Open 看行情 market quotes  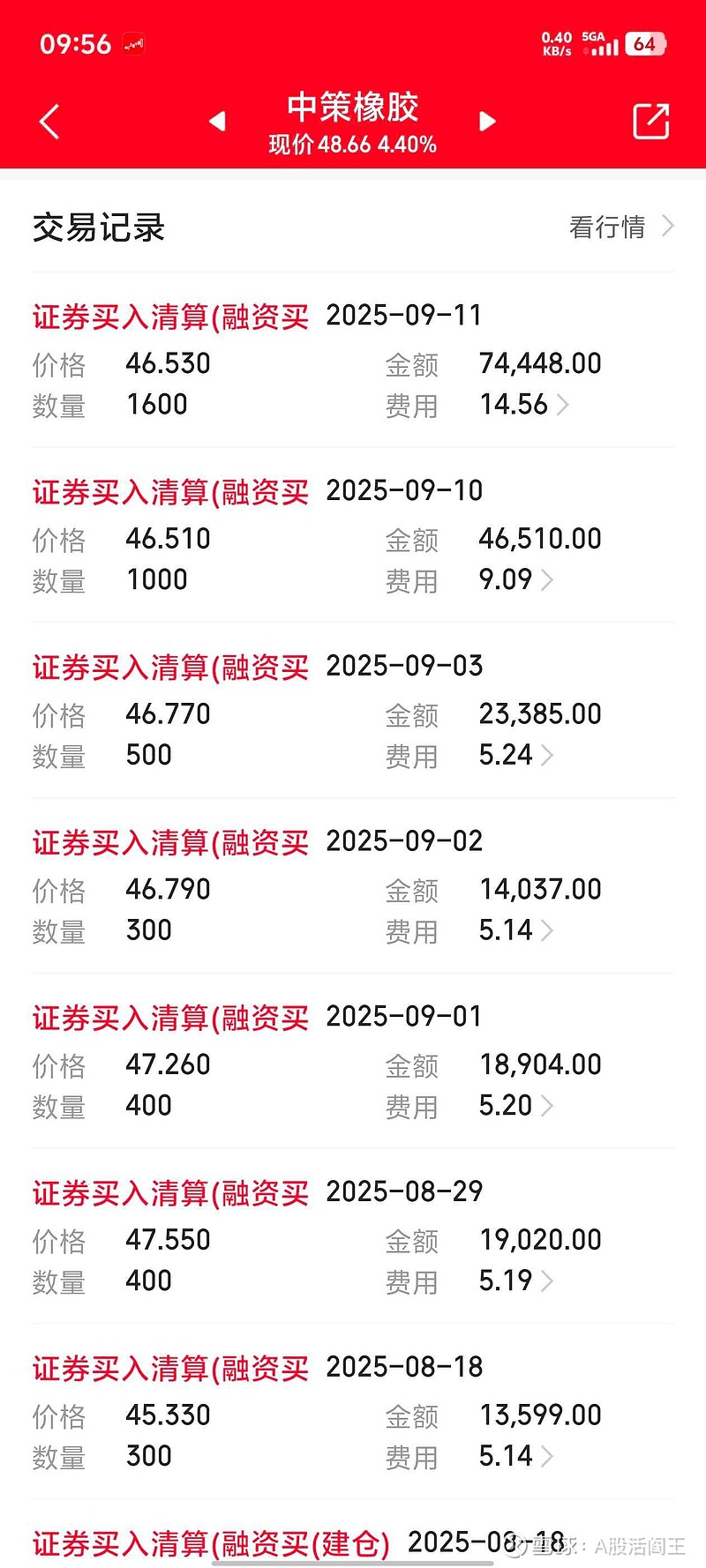click(x=621, y=227)
